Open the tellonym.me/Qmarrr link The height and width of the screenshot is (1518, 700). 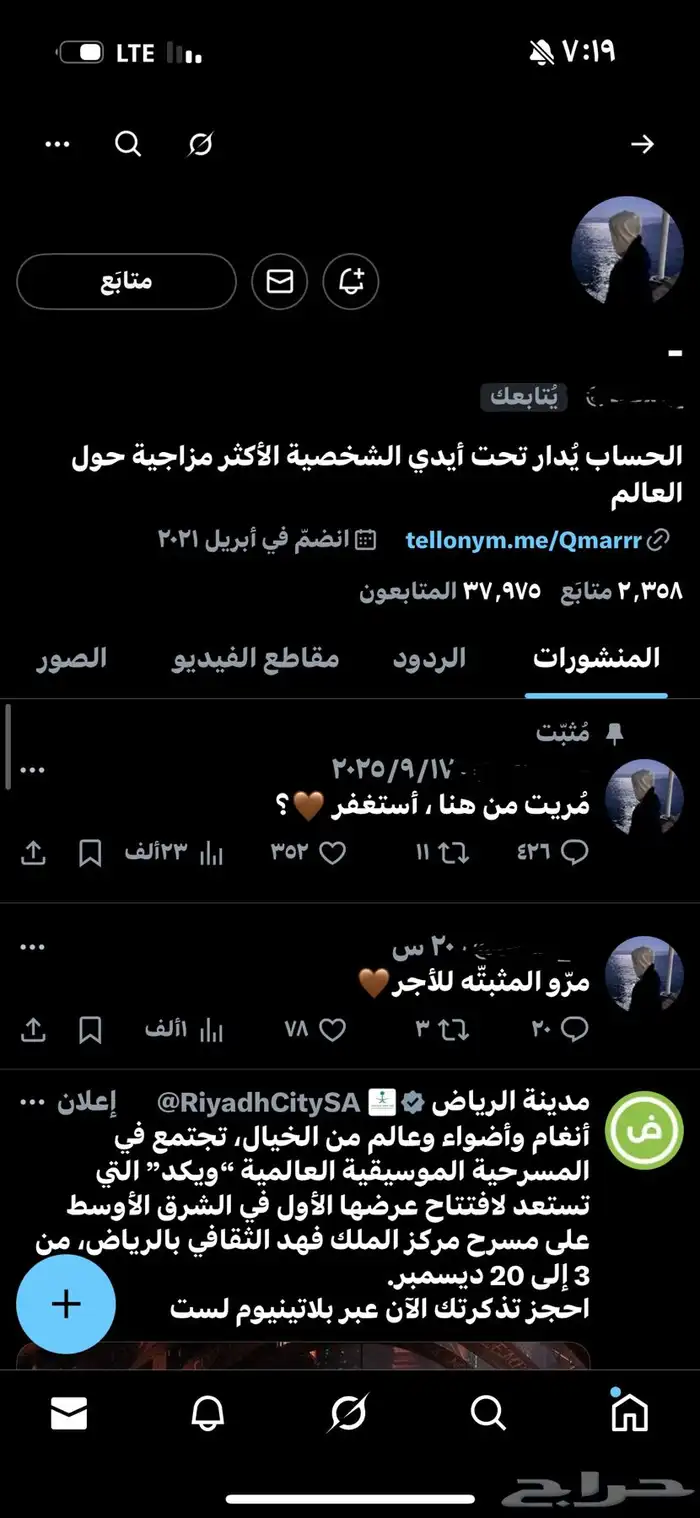(x=523, y=541)
